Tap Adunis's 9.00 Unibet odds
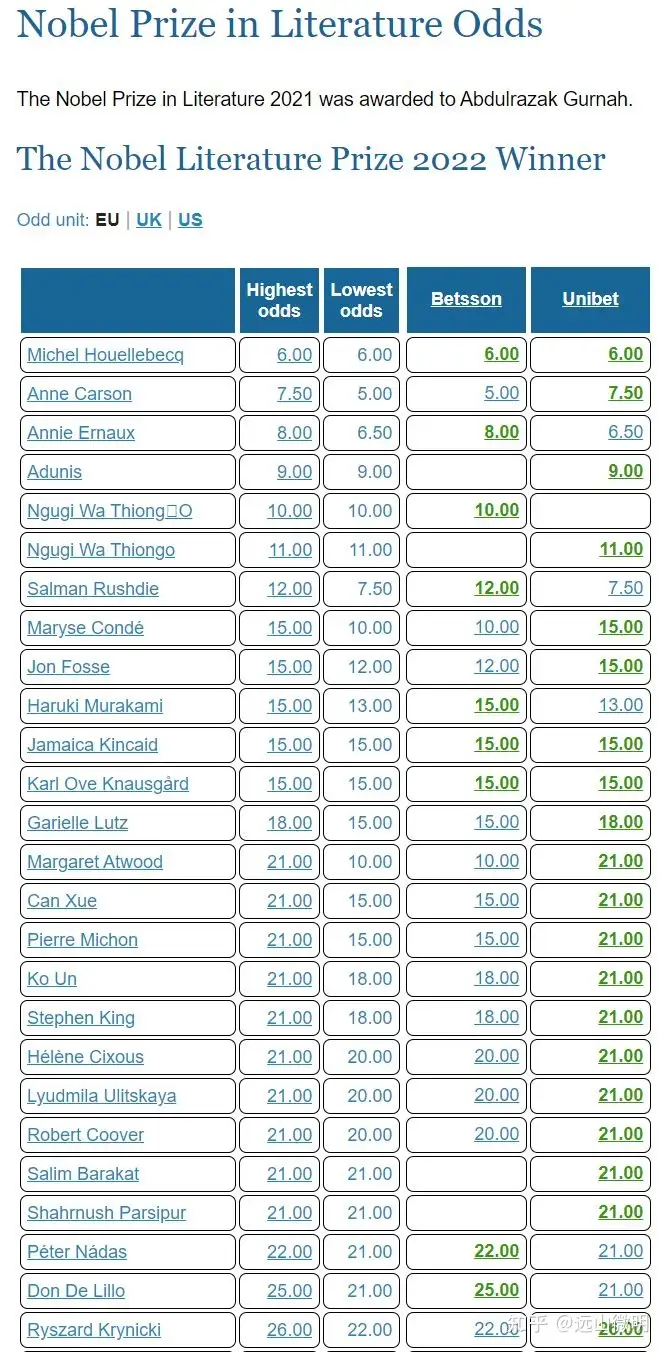 point(626,471)
